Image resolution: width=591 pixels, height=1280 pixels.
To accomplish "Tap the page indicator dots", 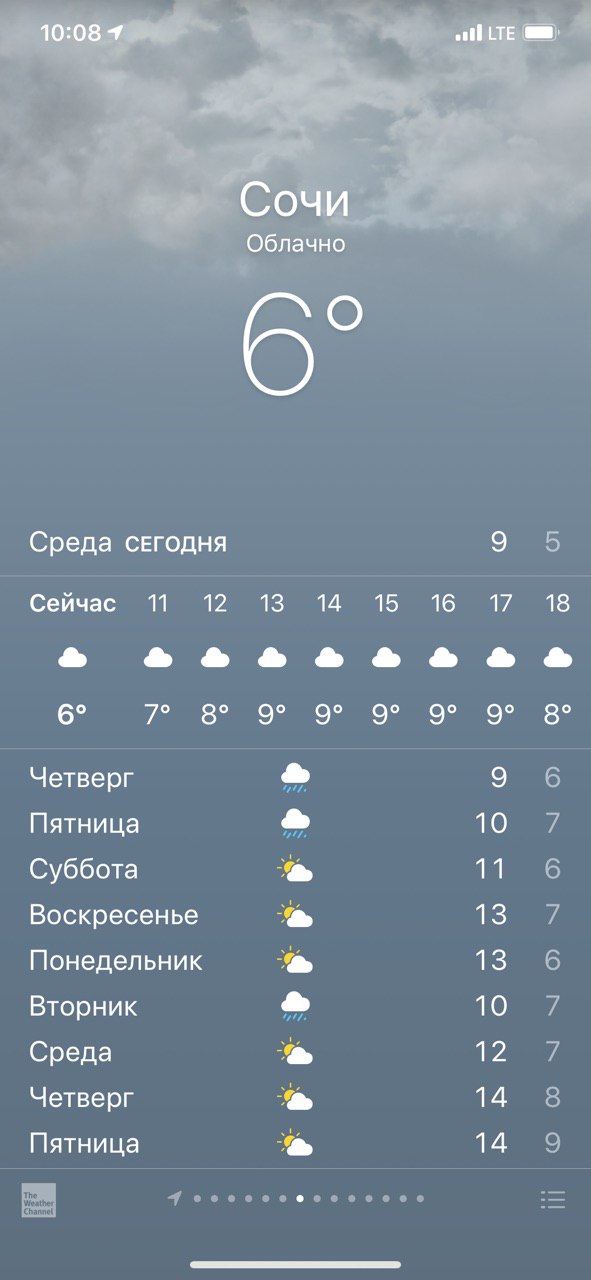I will [295, 1198].
